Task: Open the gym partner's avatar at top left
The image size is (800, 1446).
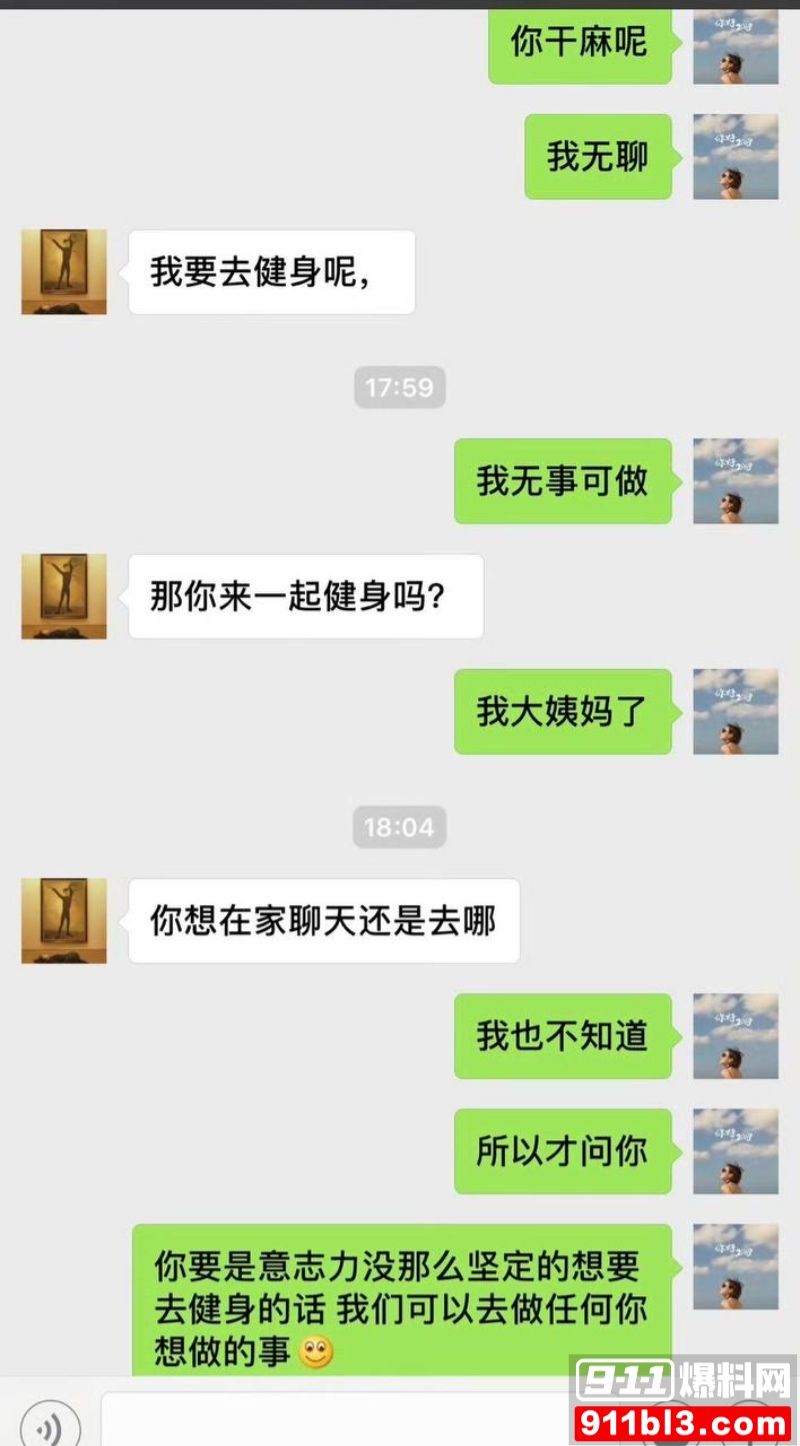Action: pos(63,271)
